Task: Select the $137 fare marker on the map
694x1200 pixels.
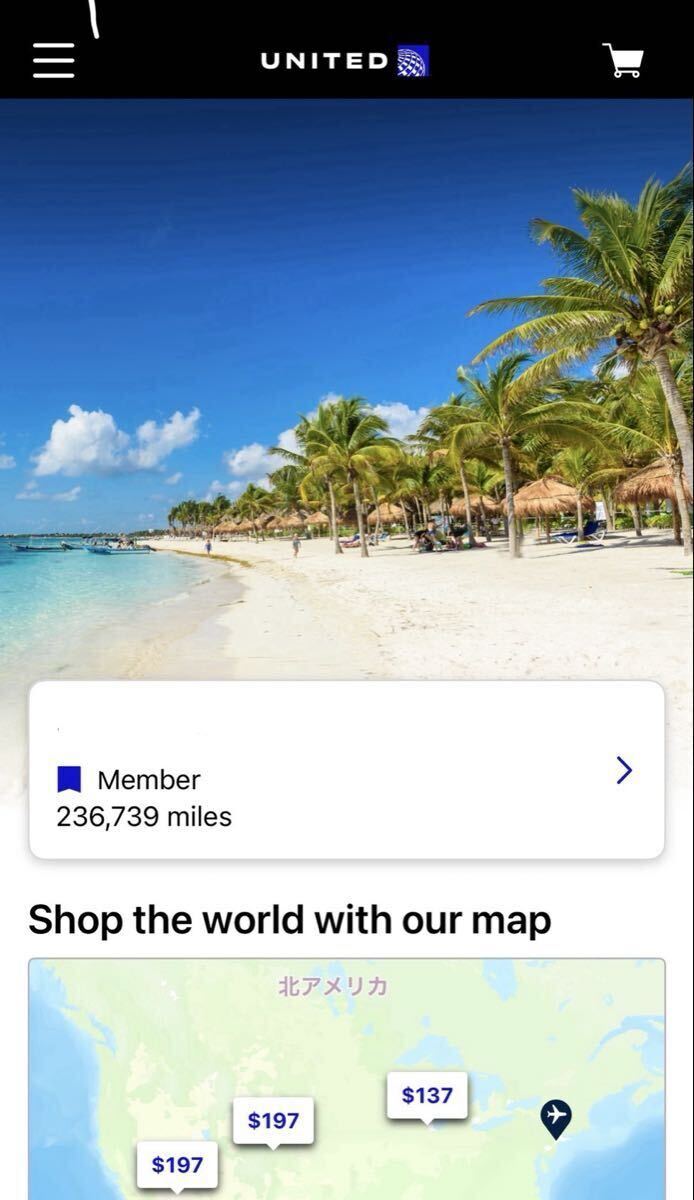Action: (x=427, y=1096)
